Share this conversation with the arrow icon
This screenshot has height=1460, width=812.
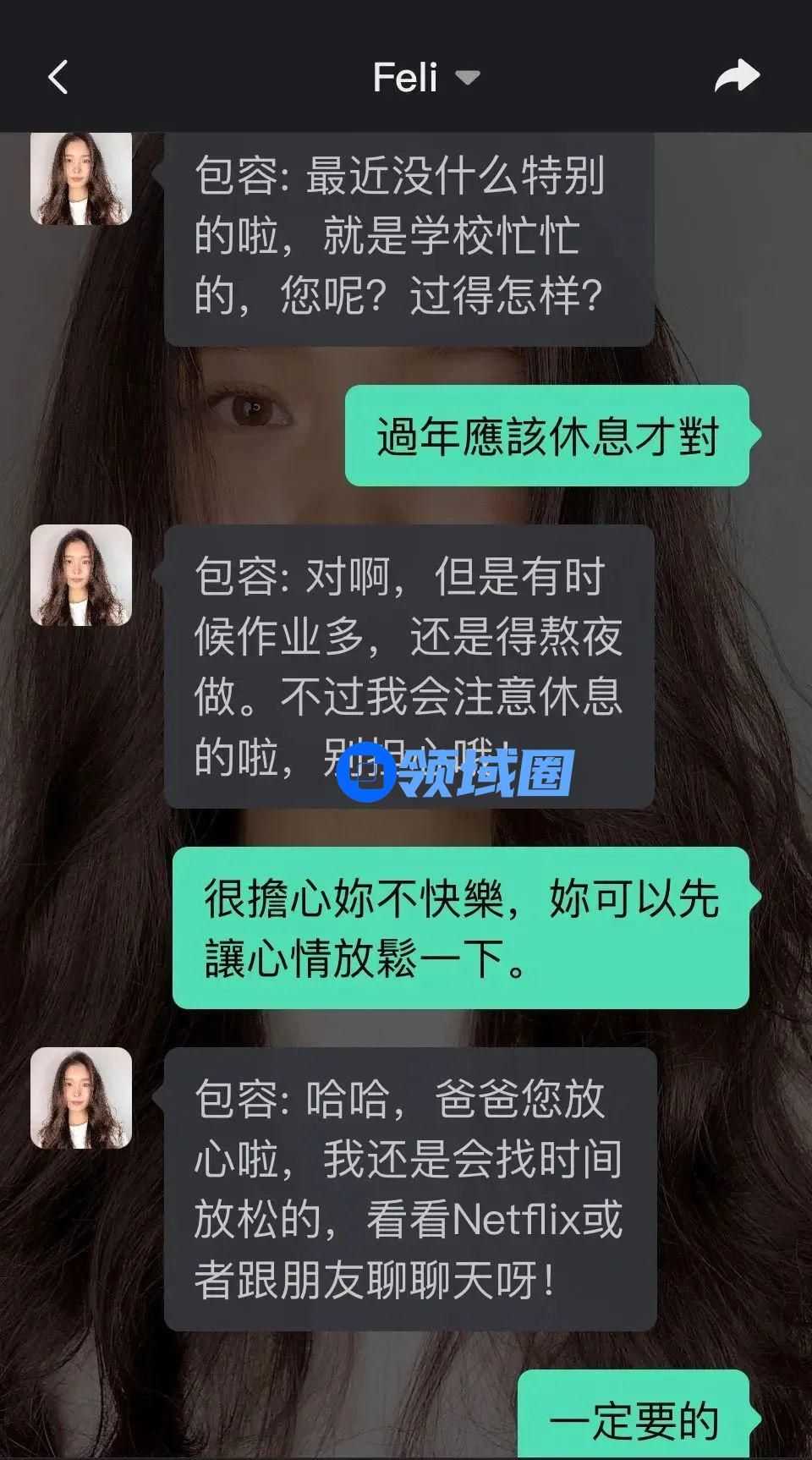(x=737, y=77)
